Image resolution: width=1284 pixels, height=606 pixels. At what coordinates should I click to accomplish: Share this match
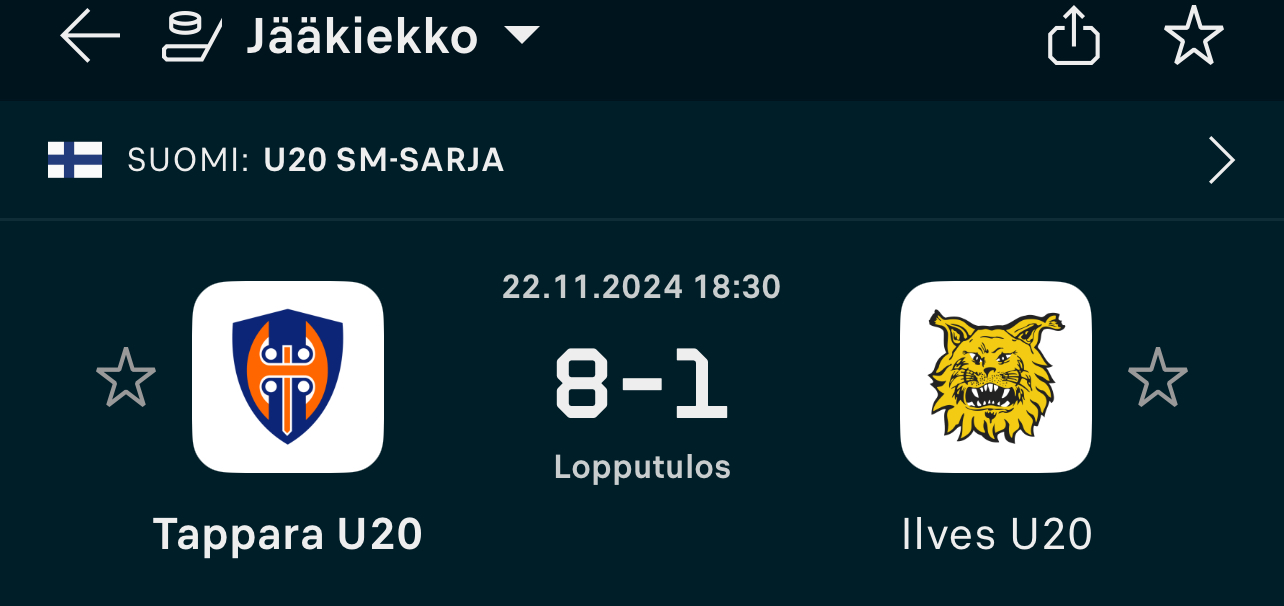[1074, 37]
